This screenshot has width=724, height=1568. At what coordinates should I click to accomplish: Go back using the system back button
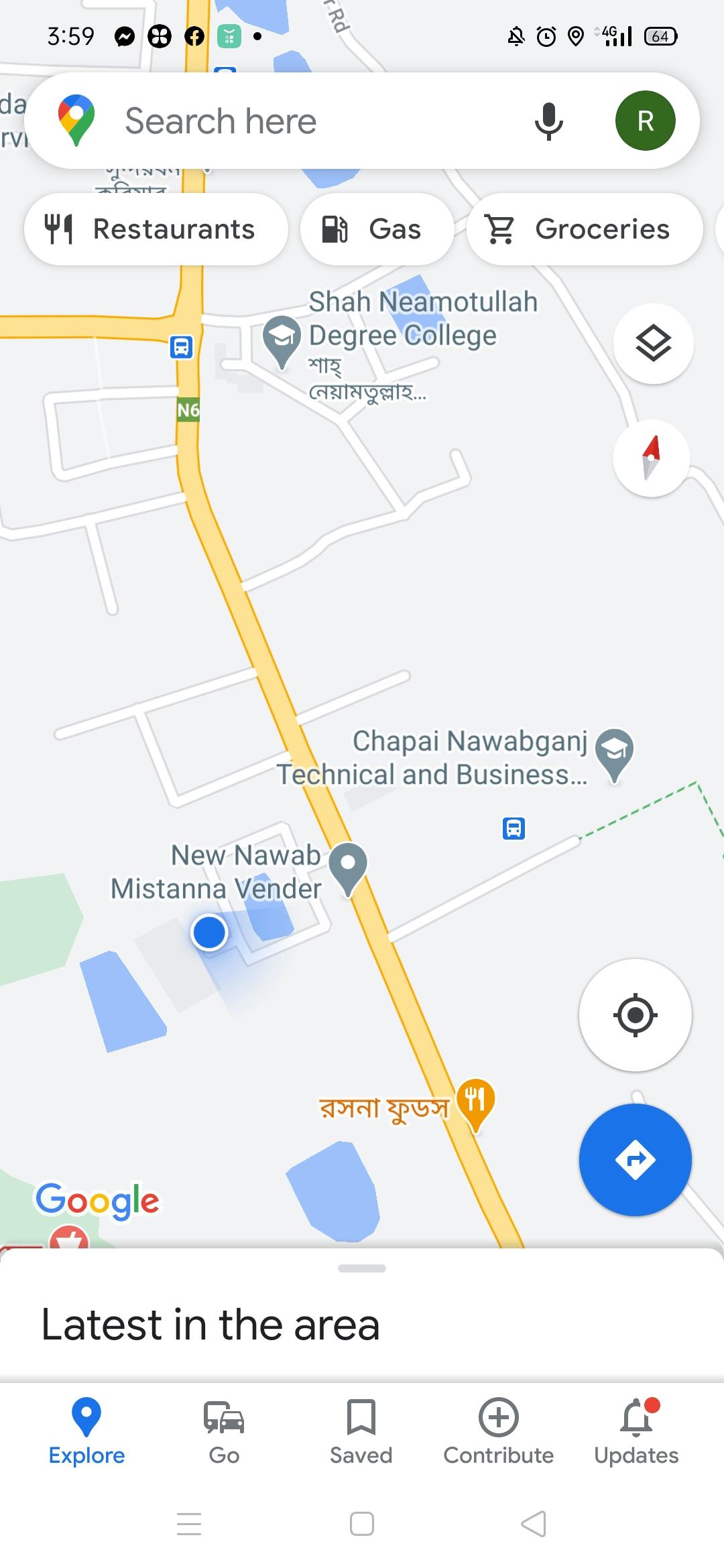[x=534, y=1524]
